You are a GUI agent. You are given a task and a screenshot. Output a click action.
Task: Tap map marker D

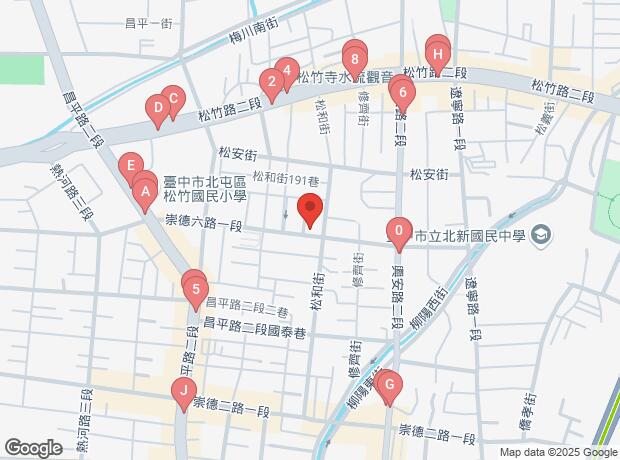[x=158, y=107]
